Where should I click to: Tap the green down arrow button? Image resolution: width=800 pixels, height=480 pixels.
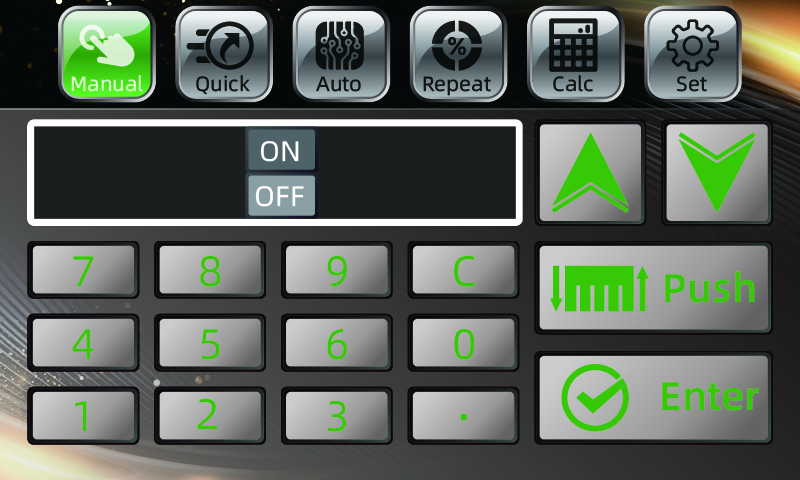point(716,172)
